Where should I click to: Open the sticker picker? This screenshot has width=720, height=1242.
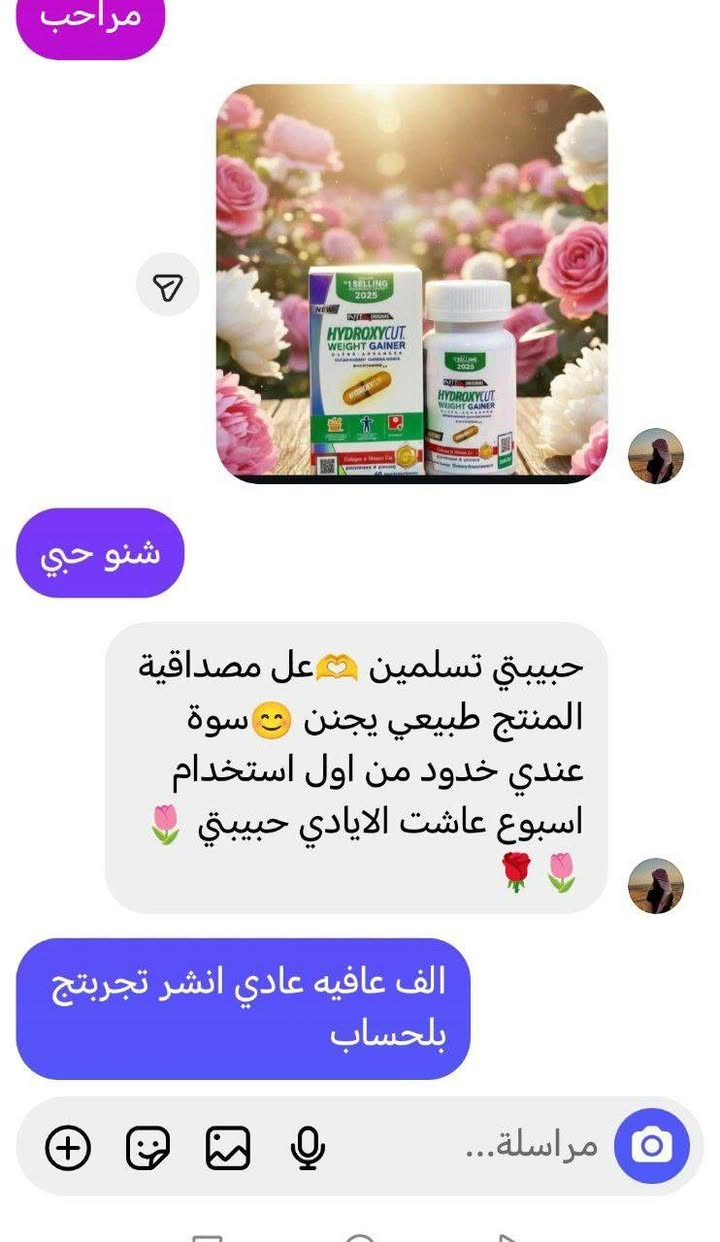pyautogui.click(x=148, y=1147)
